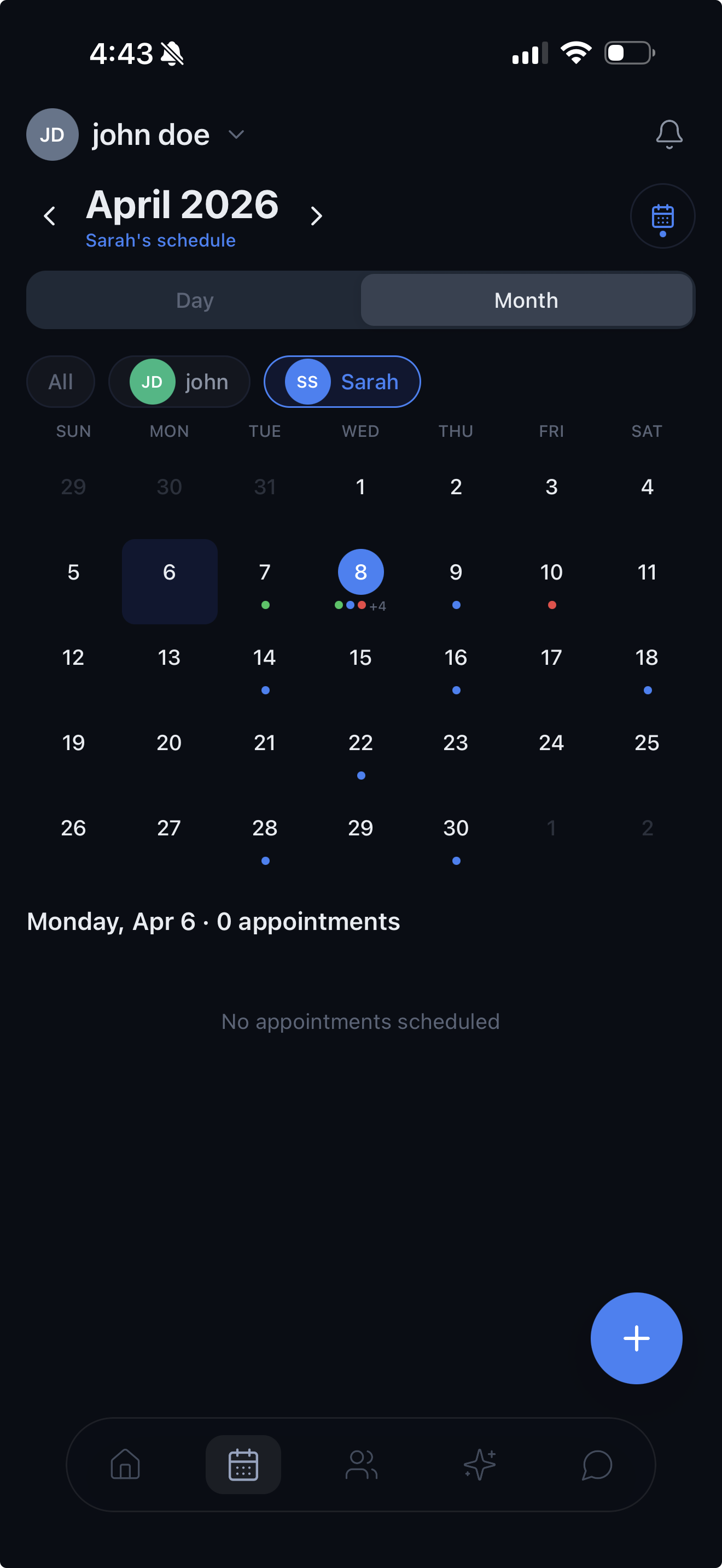Create new appointment with plus button
This screenshot has width=722, height=1568.
tap(636, 1338)
